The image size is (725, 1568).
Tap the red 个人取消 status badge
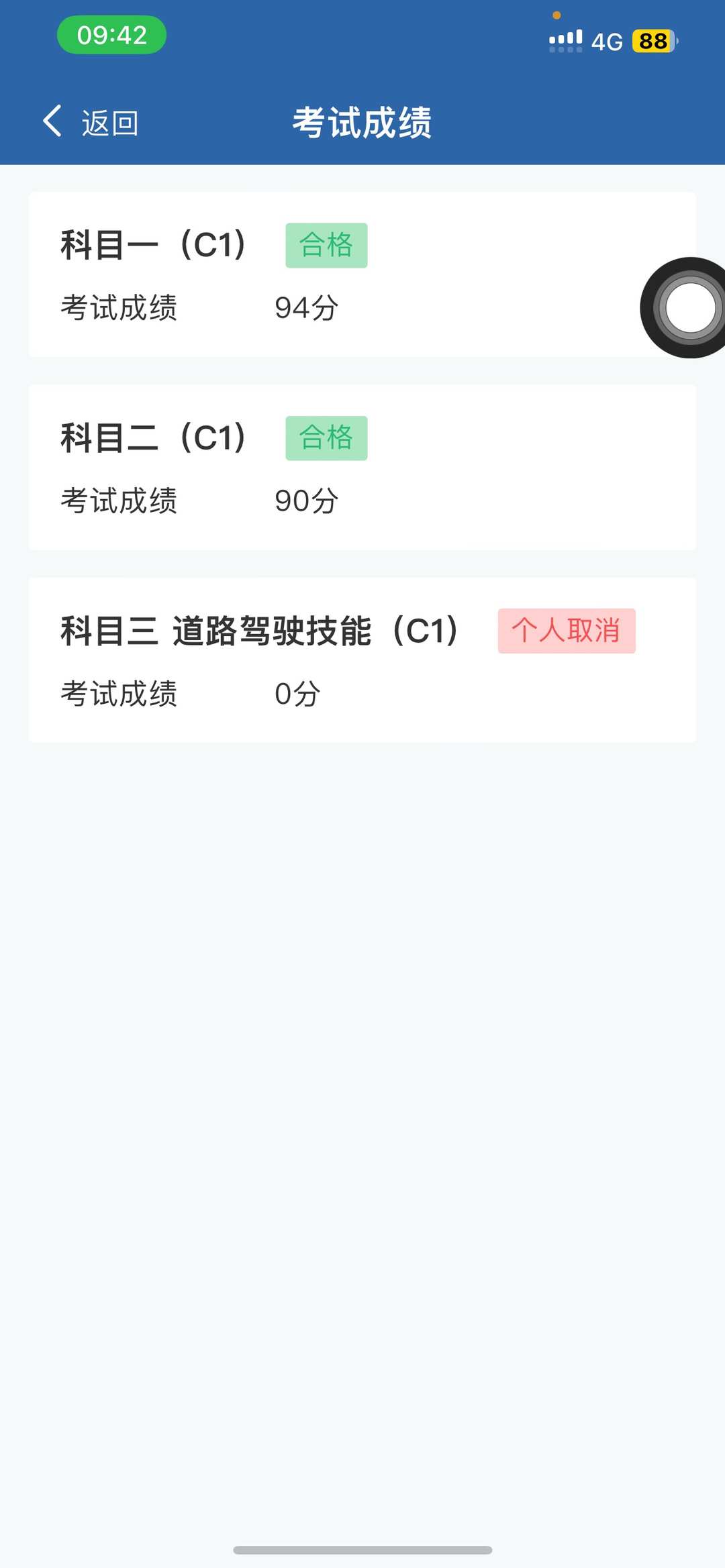click(x=567, y=630)
